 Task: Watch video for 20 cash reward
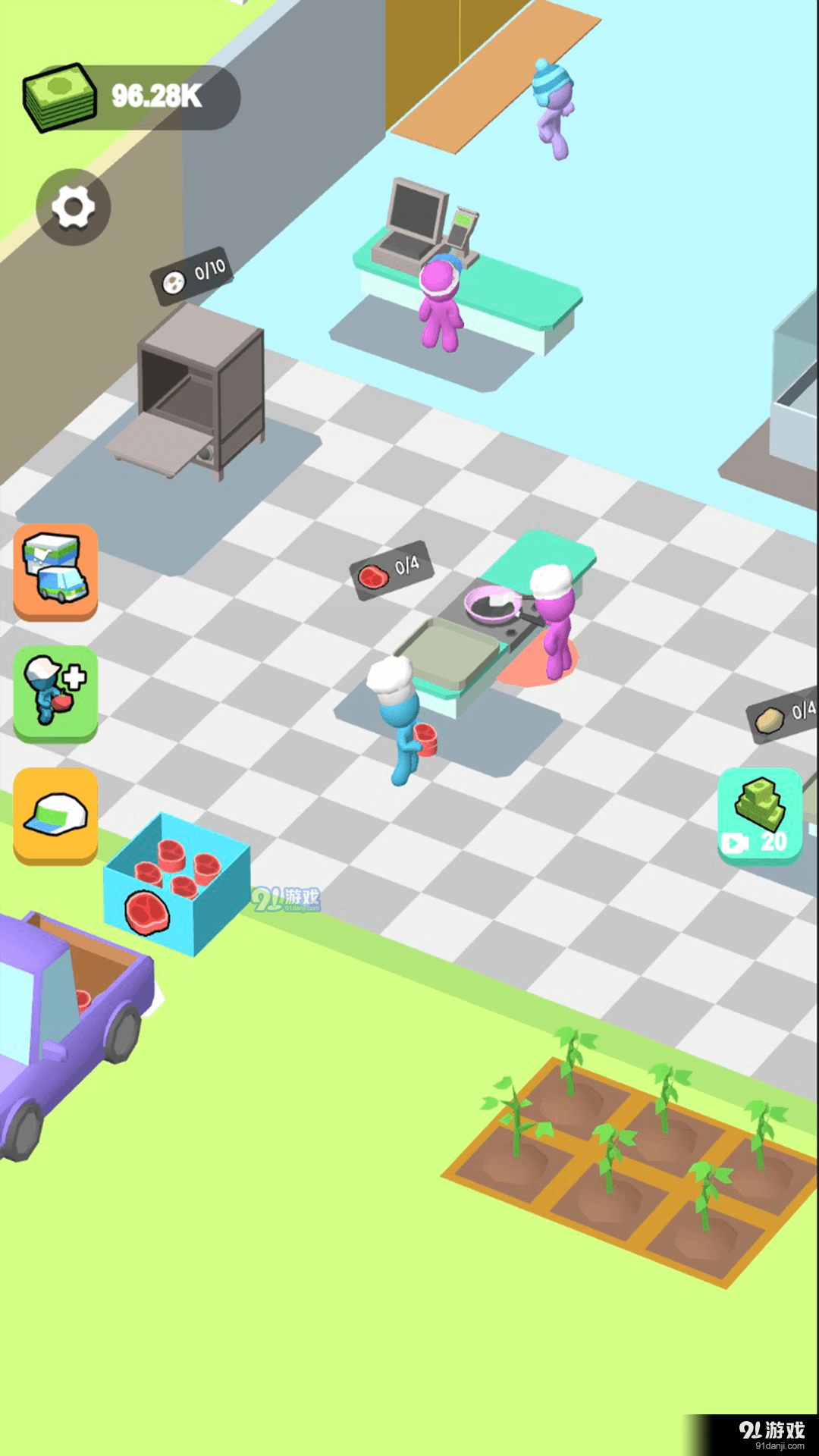point(759,815)
